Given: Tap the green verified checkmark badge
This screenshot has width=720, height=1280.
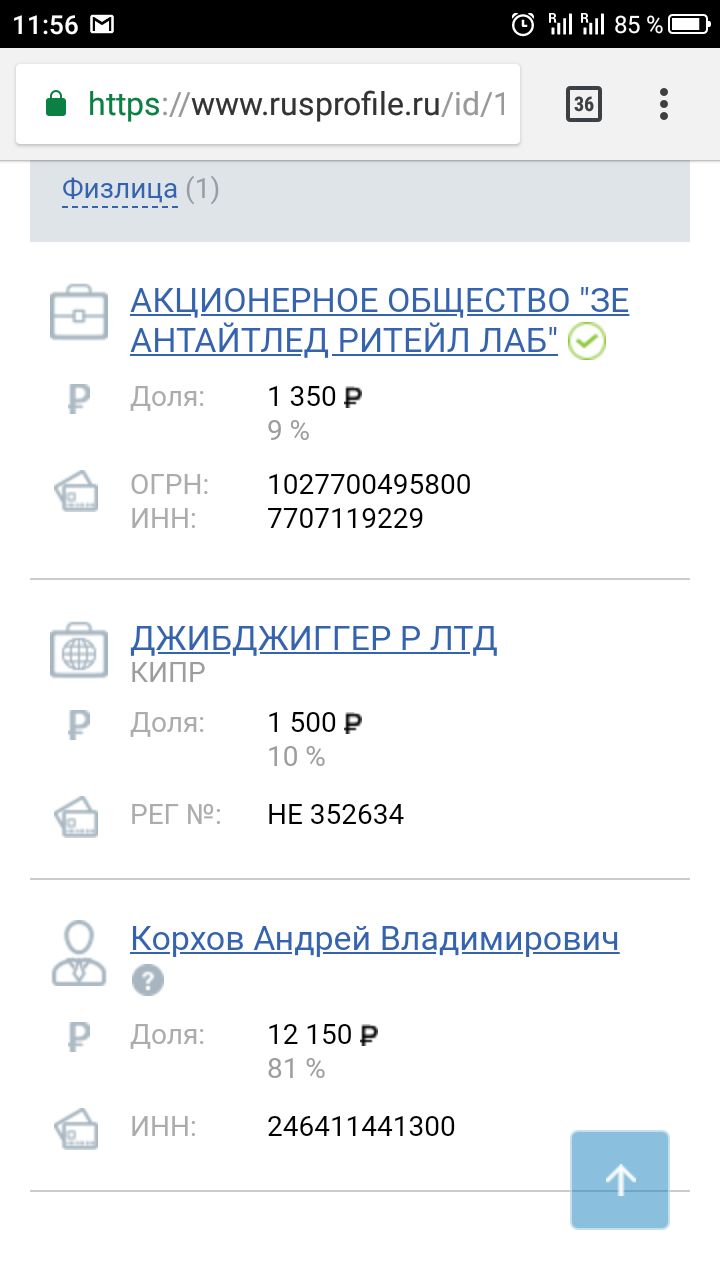Looking at the screenshot, I should click(587, 343).
